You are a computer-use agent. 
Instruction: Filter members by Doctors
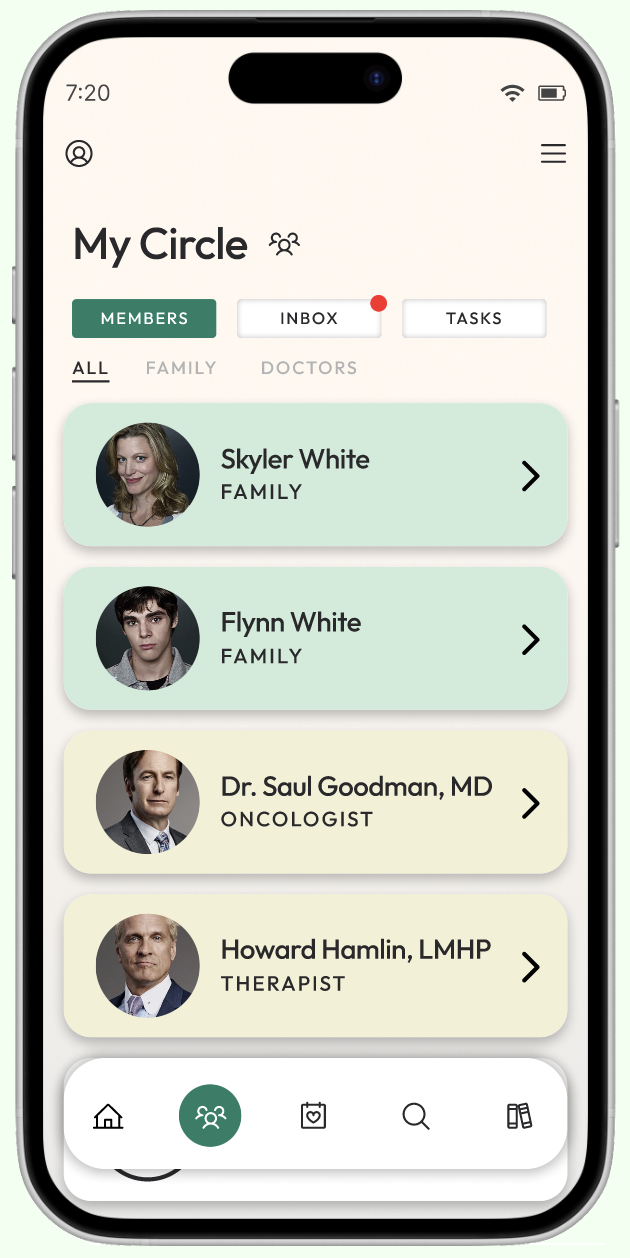click(309, 368)
